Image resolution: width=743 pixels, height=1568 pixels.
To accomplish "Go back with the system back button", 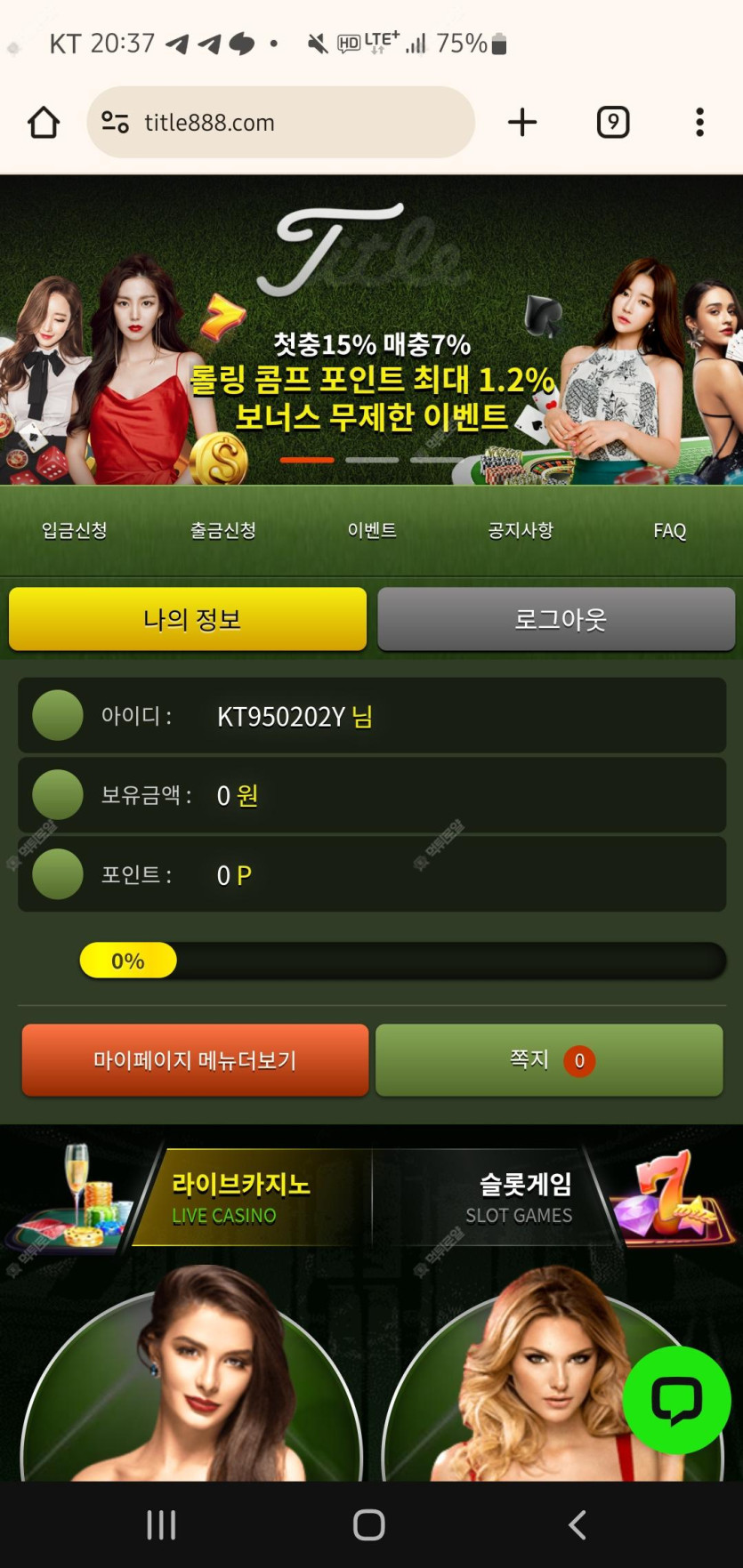I will pos(577,1524).
